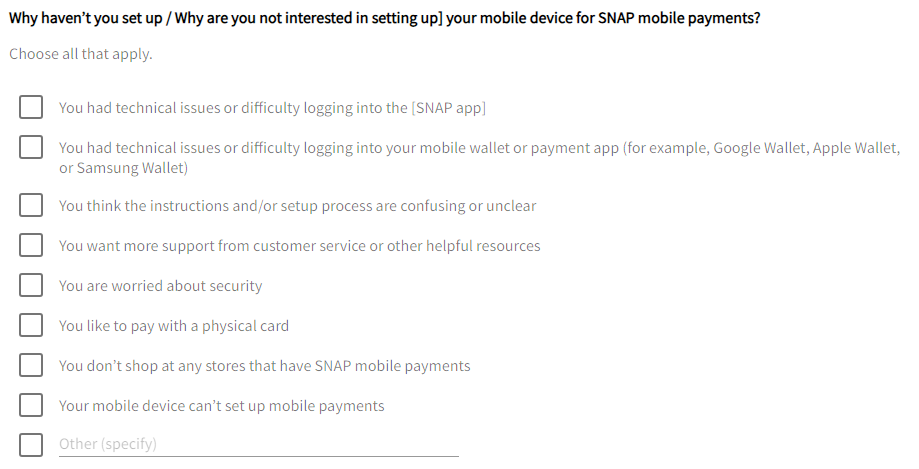919x469 pixels.
Task: Choose want more customer service support
Action: (31, 245)
